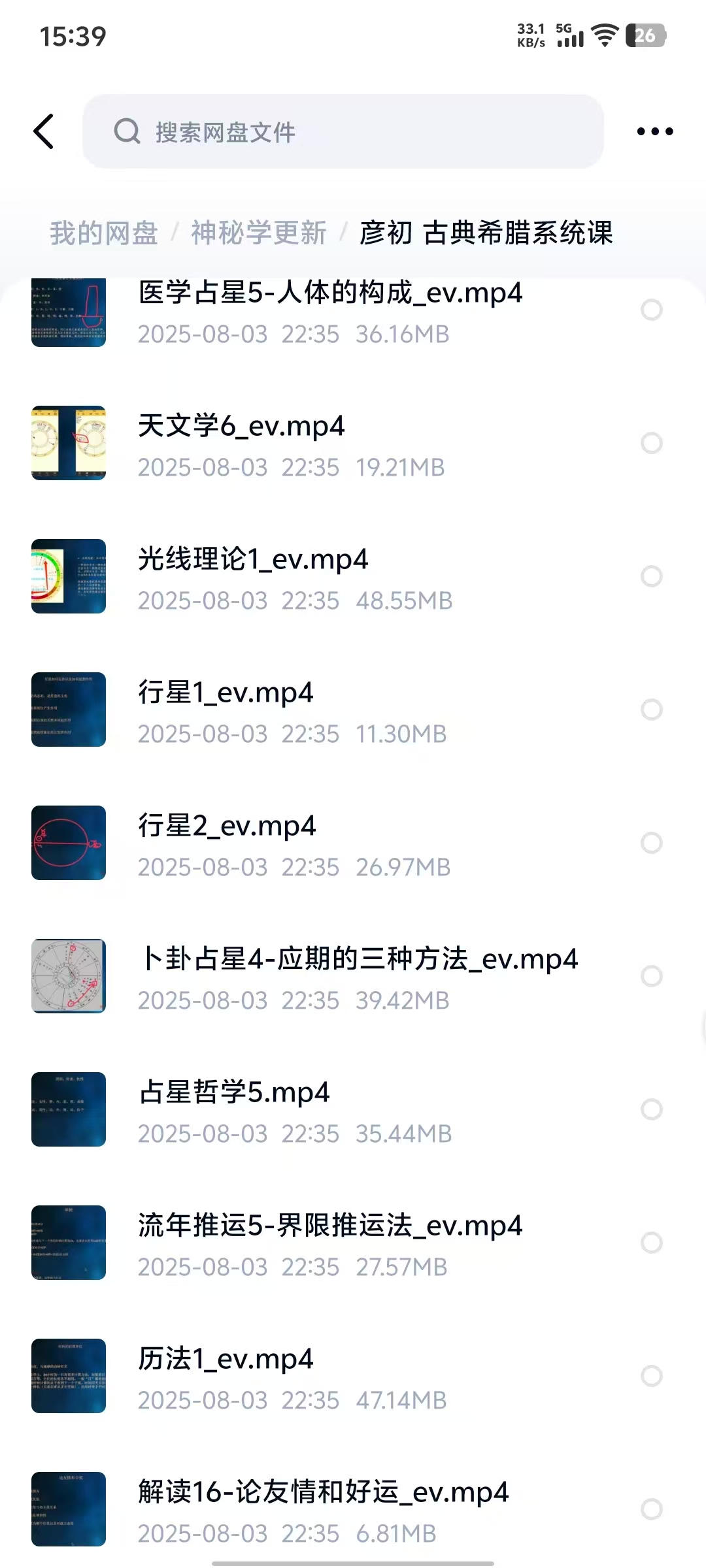Screen dimensions: 706x1568
Task: Tap the 搜索网盘文件 search box
Action: (343, 131)
